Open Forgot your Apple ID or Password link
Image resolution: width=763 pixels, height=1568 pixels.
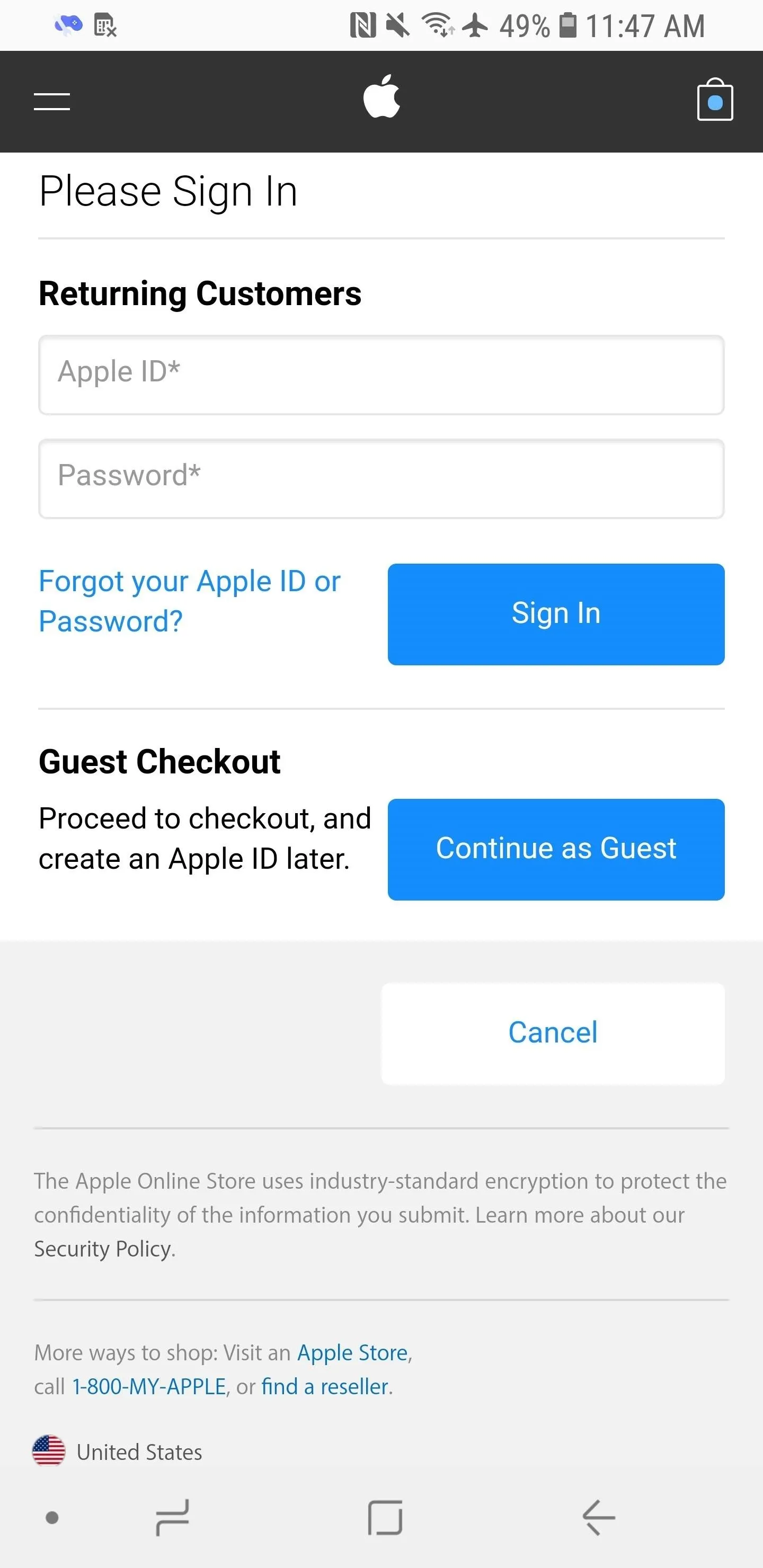click(x=189, y=601)
